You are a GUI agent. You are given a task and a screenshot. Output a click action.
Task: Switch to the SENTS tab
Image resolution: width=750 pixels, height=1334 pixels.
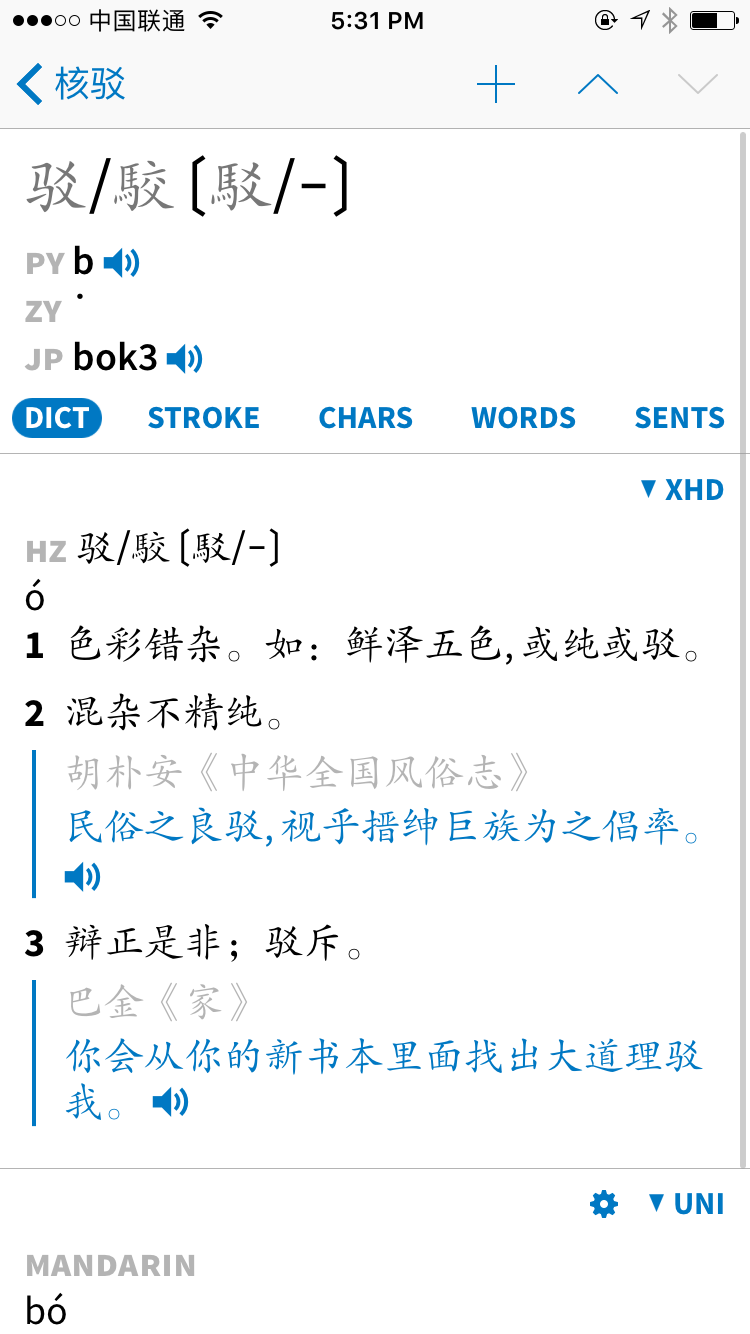click(x=680, y=418)
